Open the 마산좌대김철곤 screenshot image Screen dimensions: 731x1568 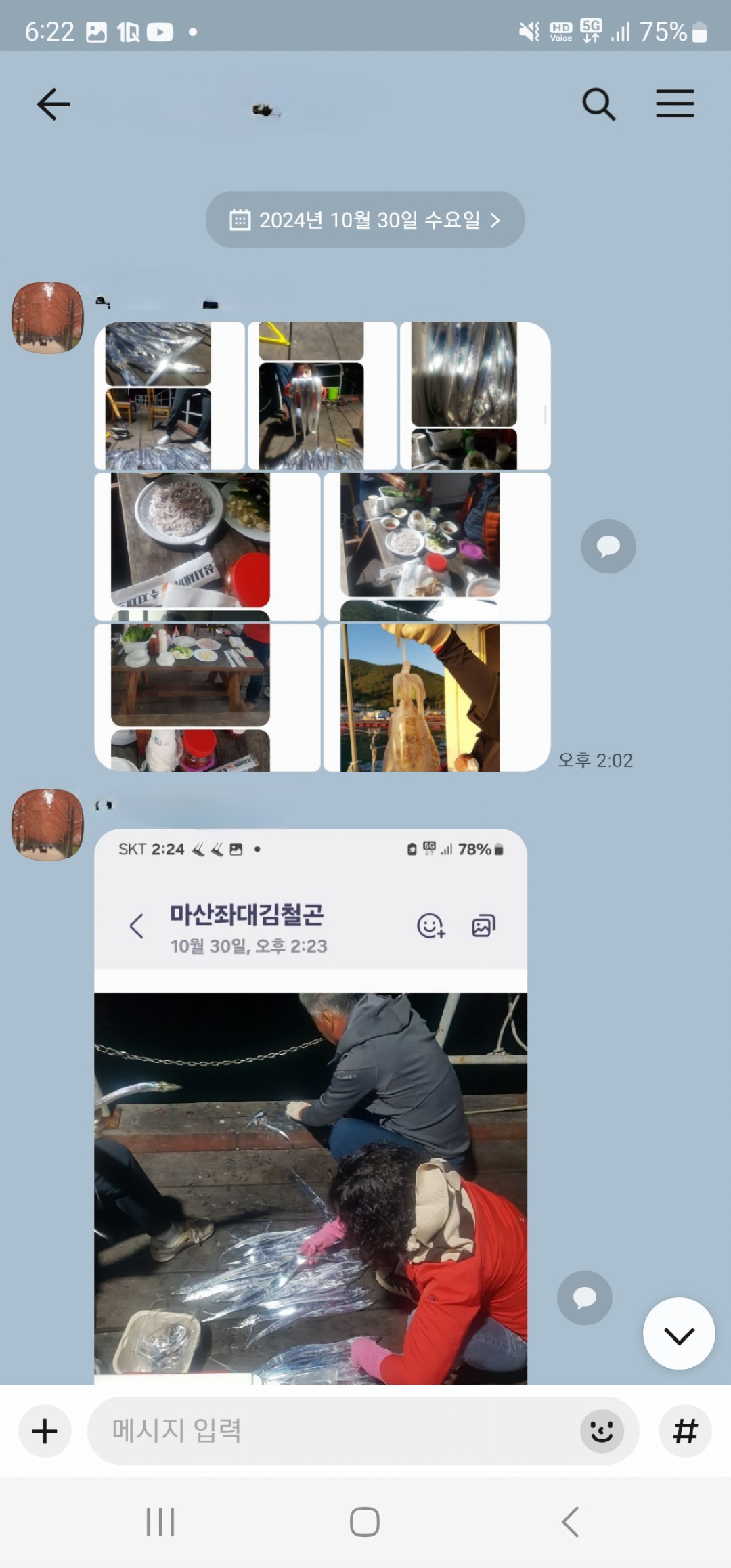point(310,1151)
